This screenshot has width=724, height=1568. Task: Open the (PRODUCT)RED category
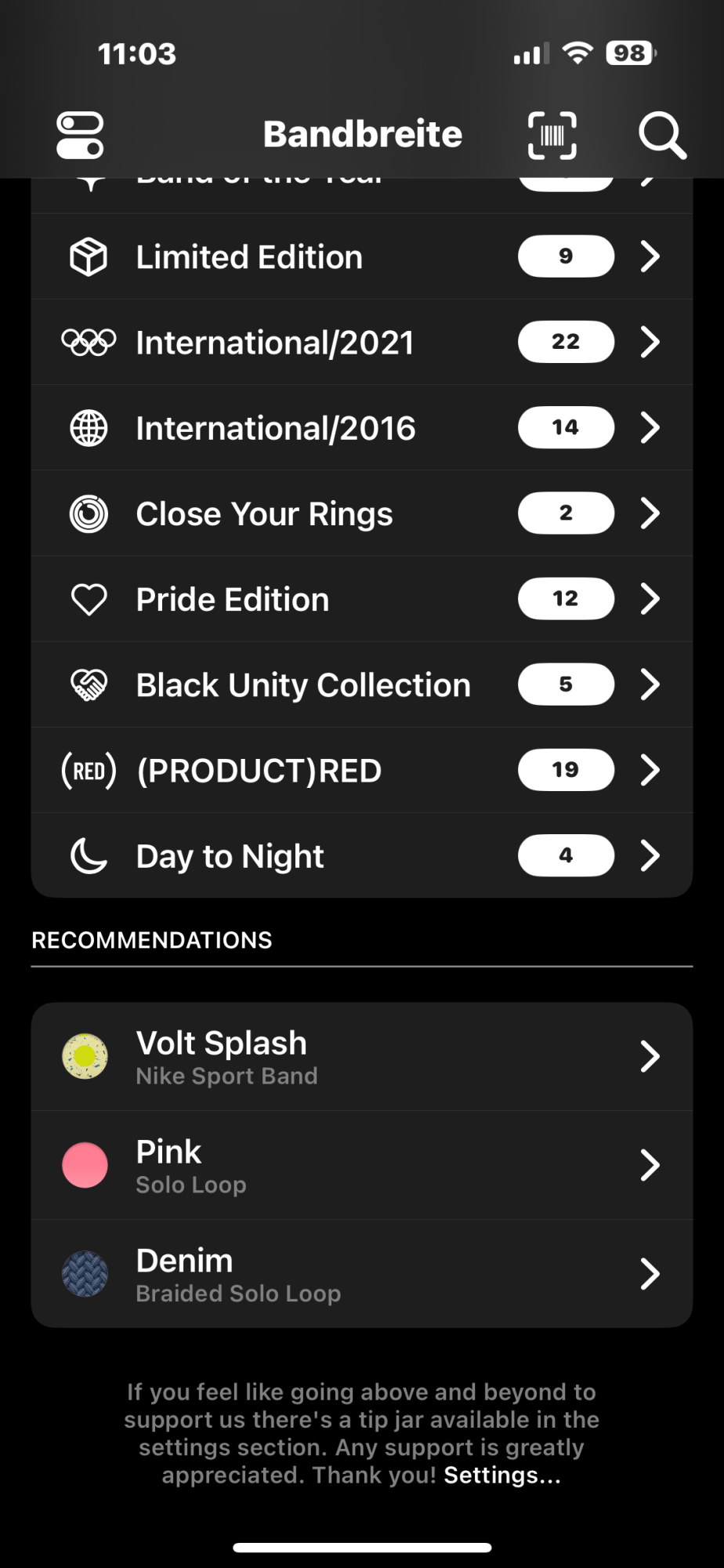tap(361, 770)
